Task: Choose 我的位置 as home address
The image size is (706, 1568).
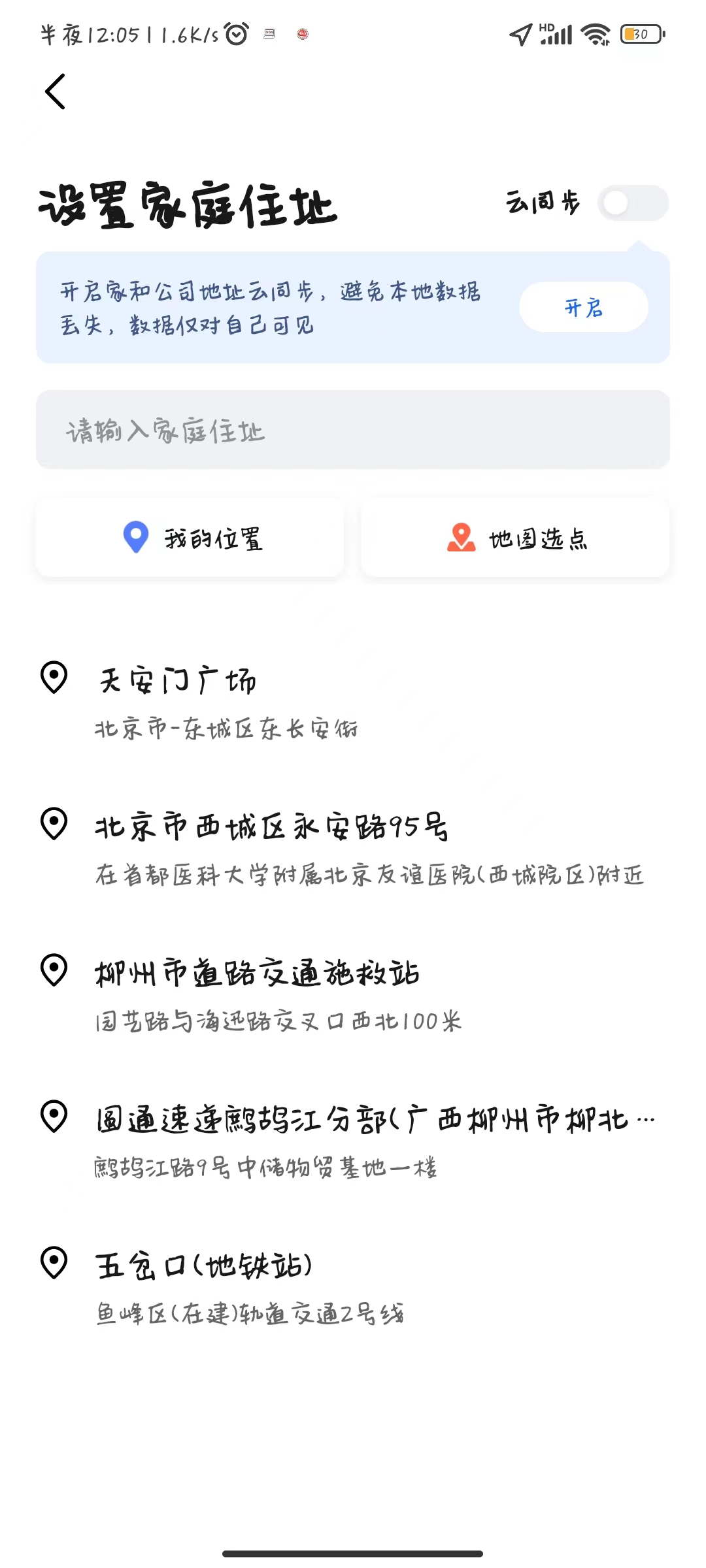Action: 190,538
